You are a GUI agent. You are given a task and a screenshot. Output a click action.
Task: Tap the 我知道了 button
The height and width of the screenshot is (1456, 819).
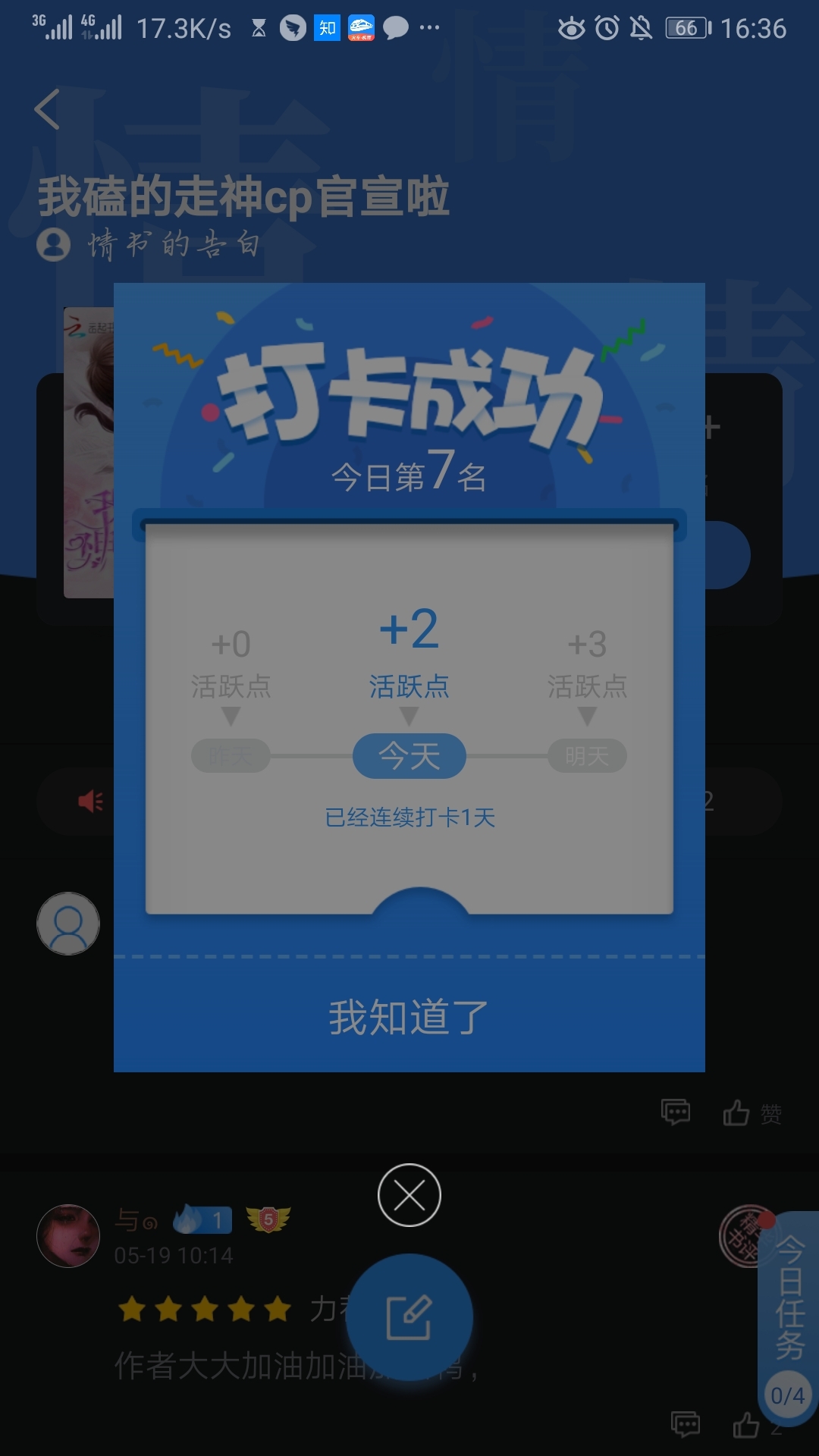(409, 1017)
